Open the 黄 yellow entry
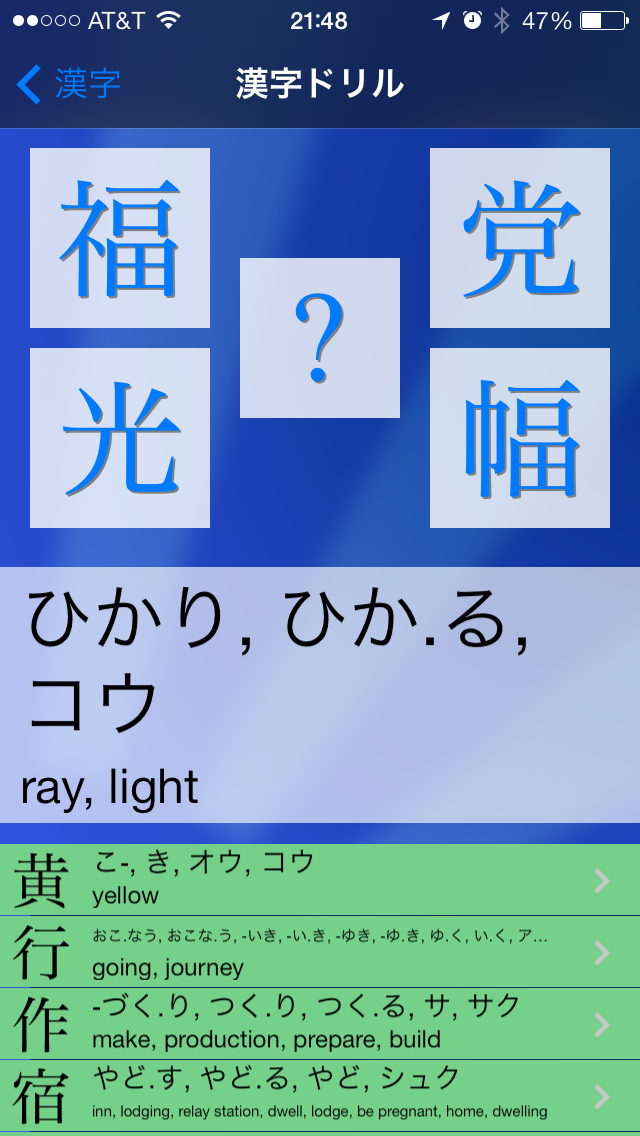This screenshot has width=640, height=1136. coord(320,880)
